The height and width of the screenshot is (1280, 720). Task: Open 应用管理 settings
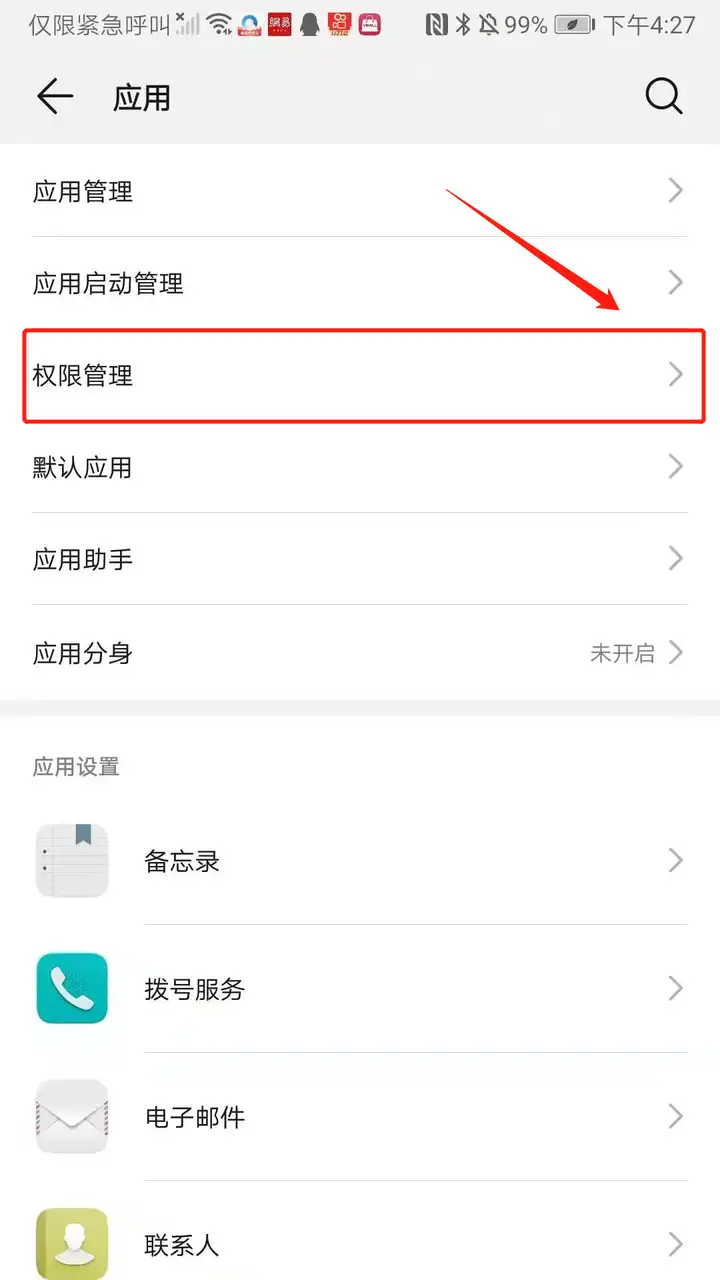click(x=360, y=191)
